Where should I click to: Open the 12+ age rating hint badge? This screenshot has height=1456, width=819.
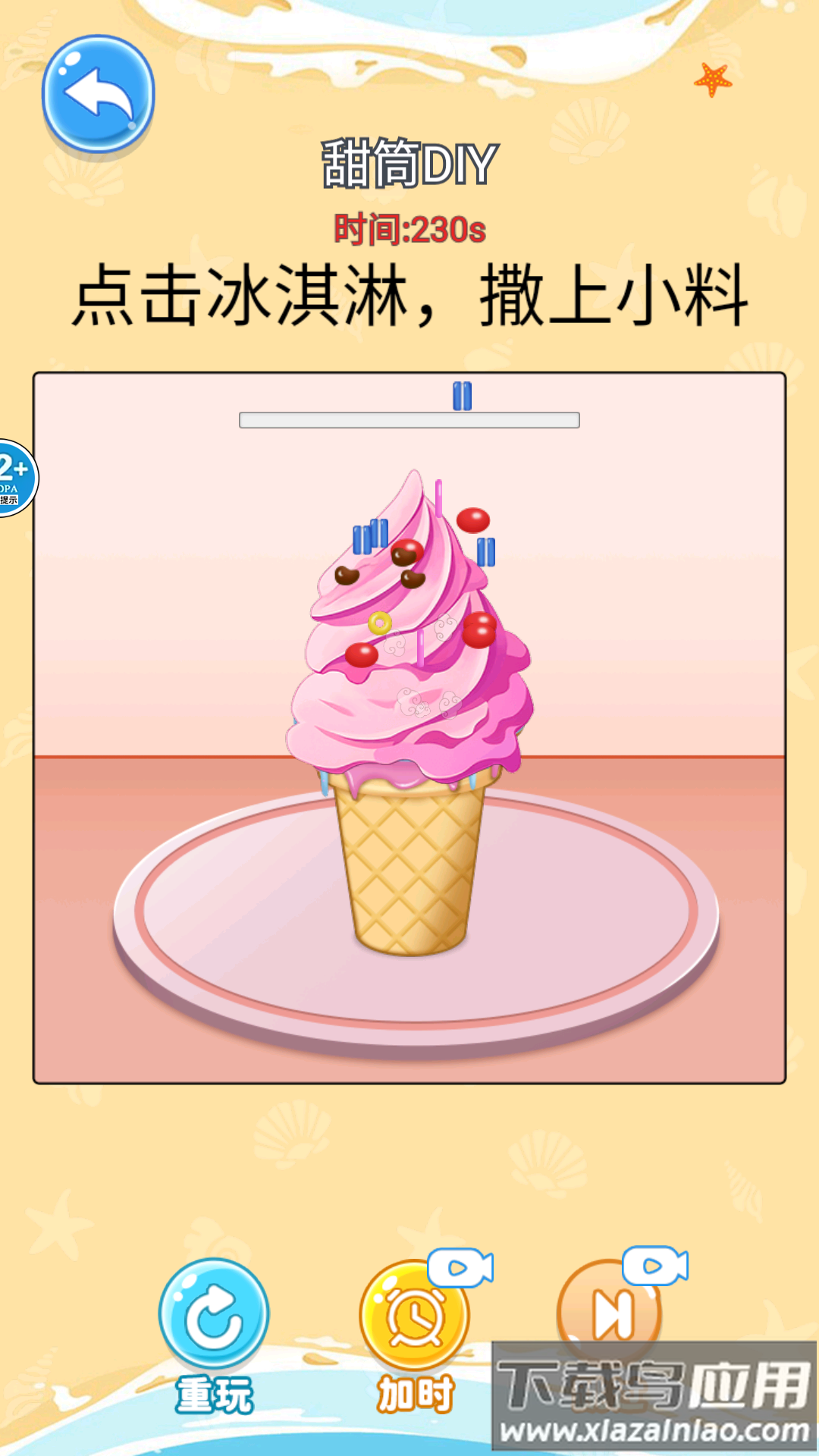[15, 478]
